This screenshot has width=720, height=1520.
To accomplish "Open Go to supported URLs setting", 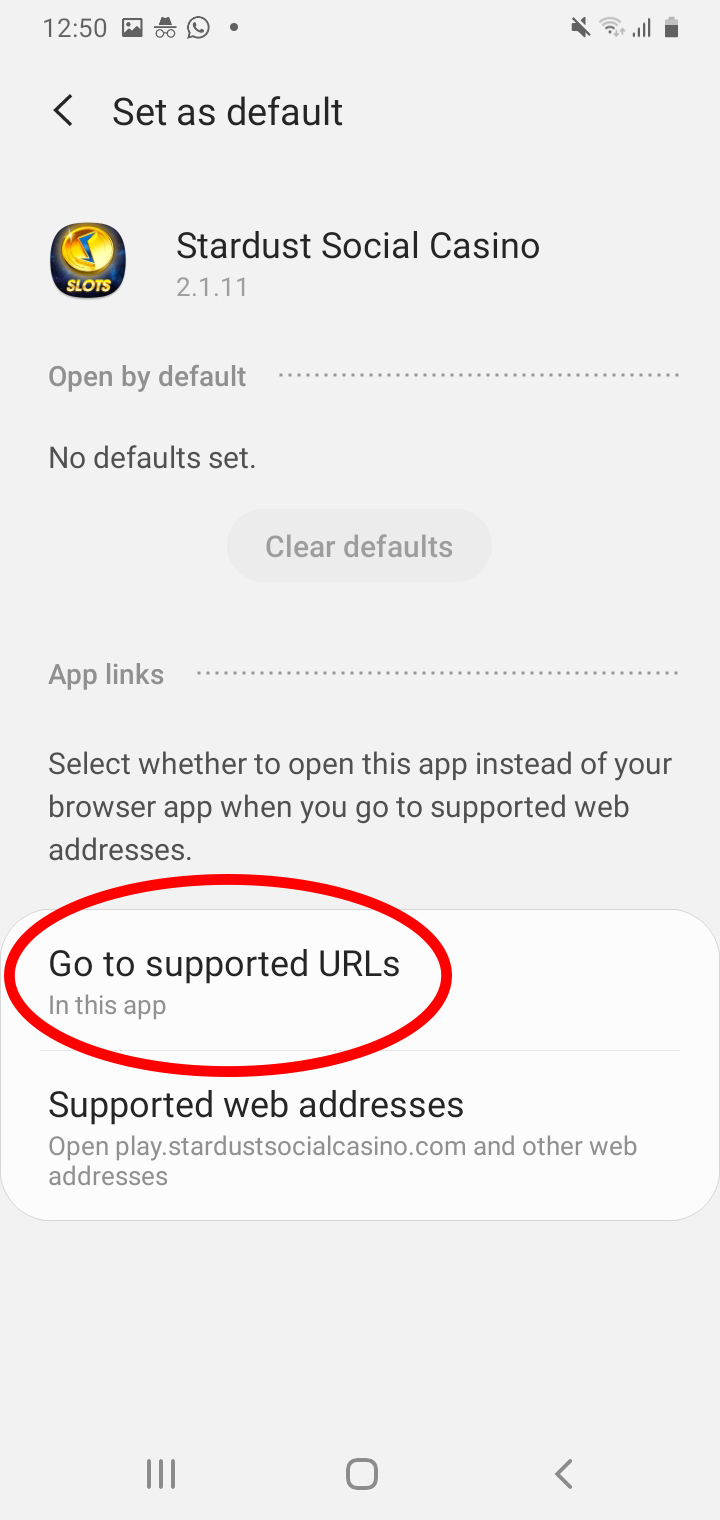I will click(360, 980).
